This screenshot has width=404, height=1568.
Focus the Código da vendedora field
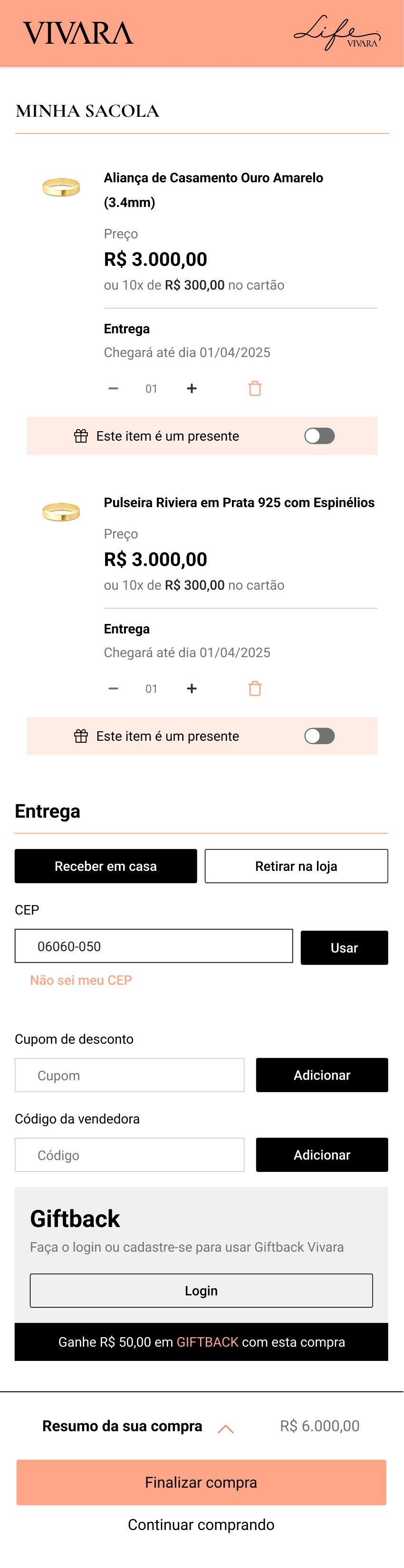coord(129,1155)
